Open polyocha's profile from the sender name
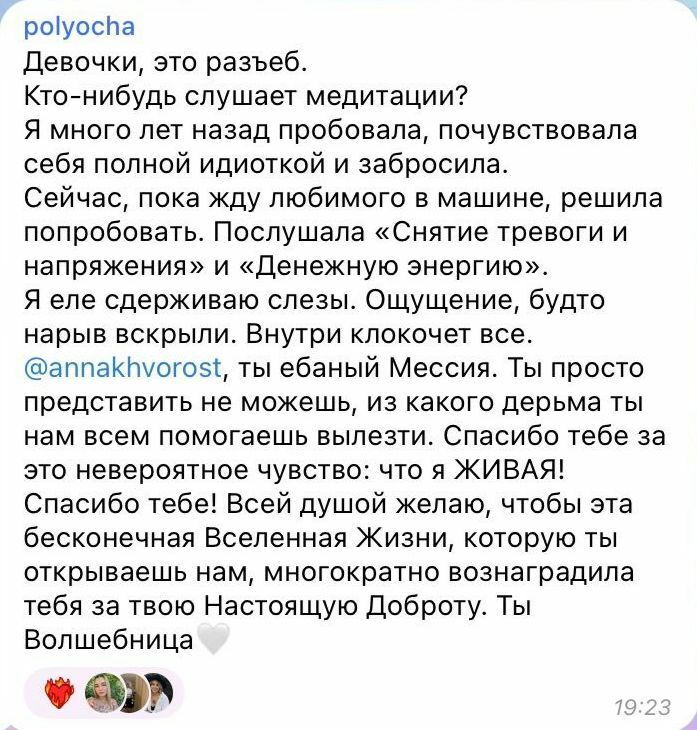The image size is (697, 730). 78,27
